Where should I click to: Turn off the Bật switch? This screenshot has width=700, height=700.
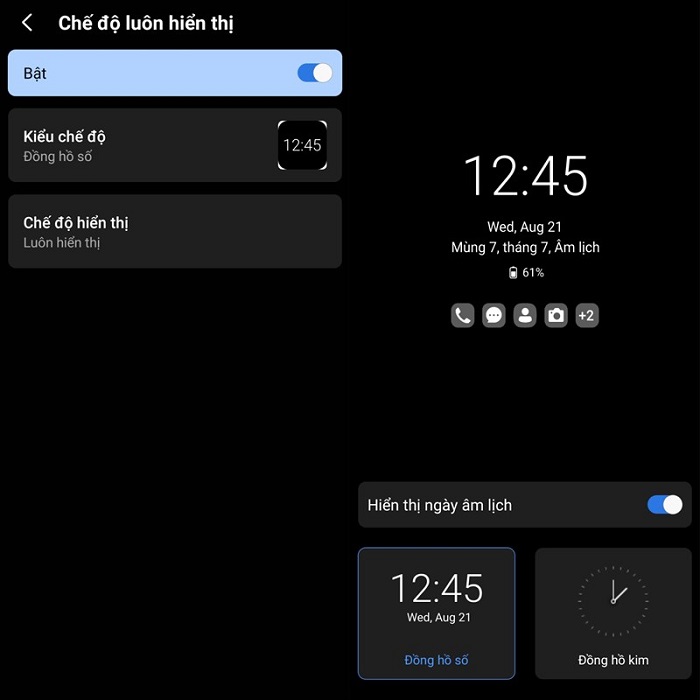[x=314, y=73]
